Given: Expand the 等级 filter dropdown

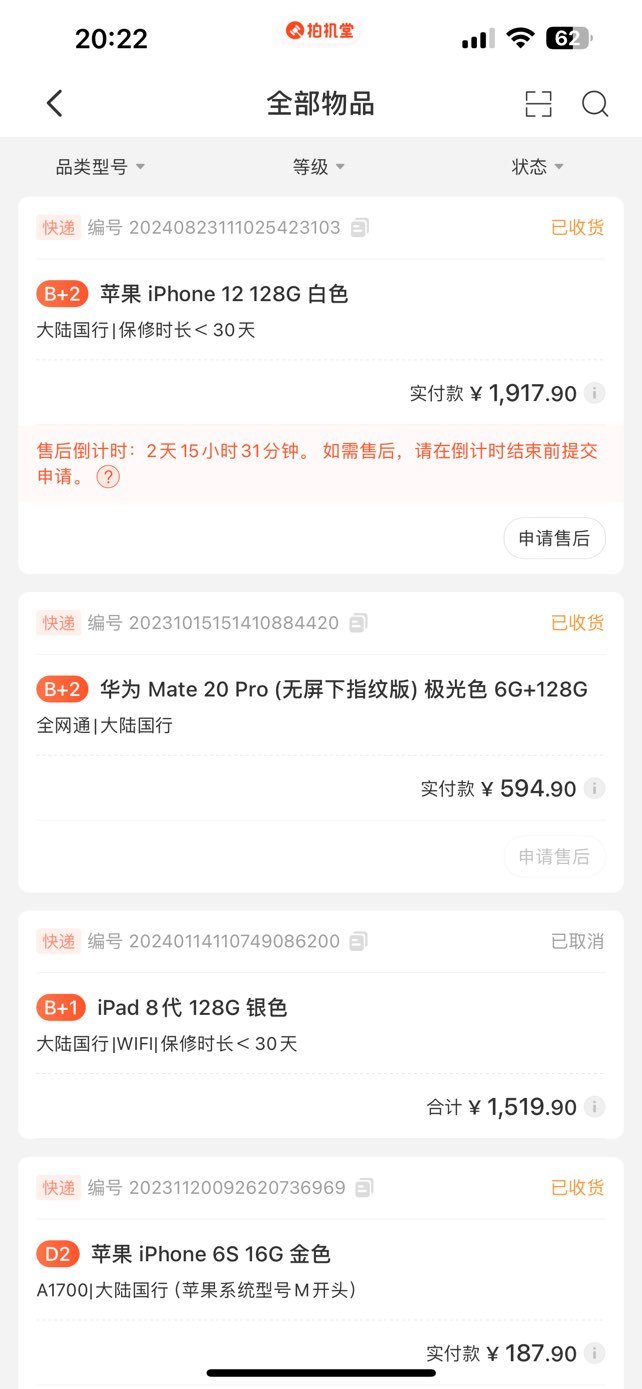Looking at the screenshot, I should coord(319,167).
